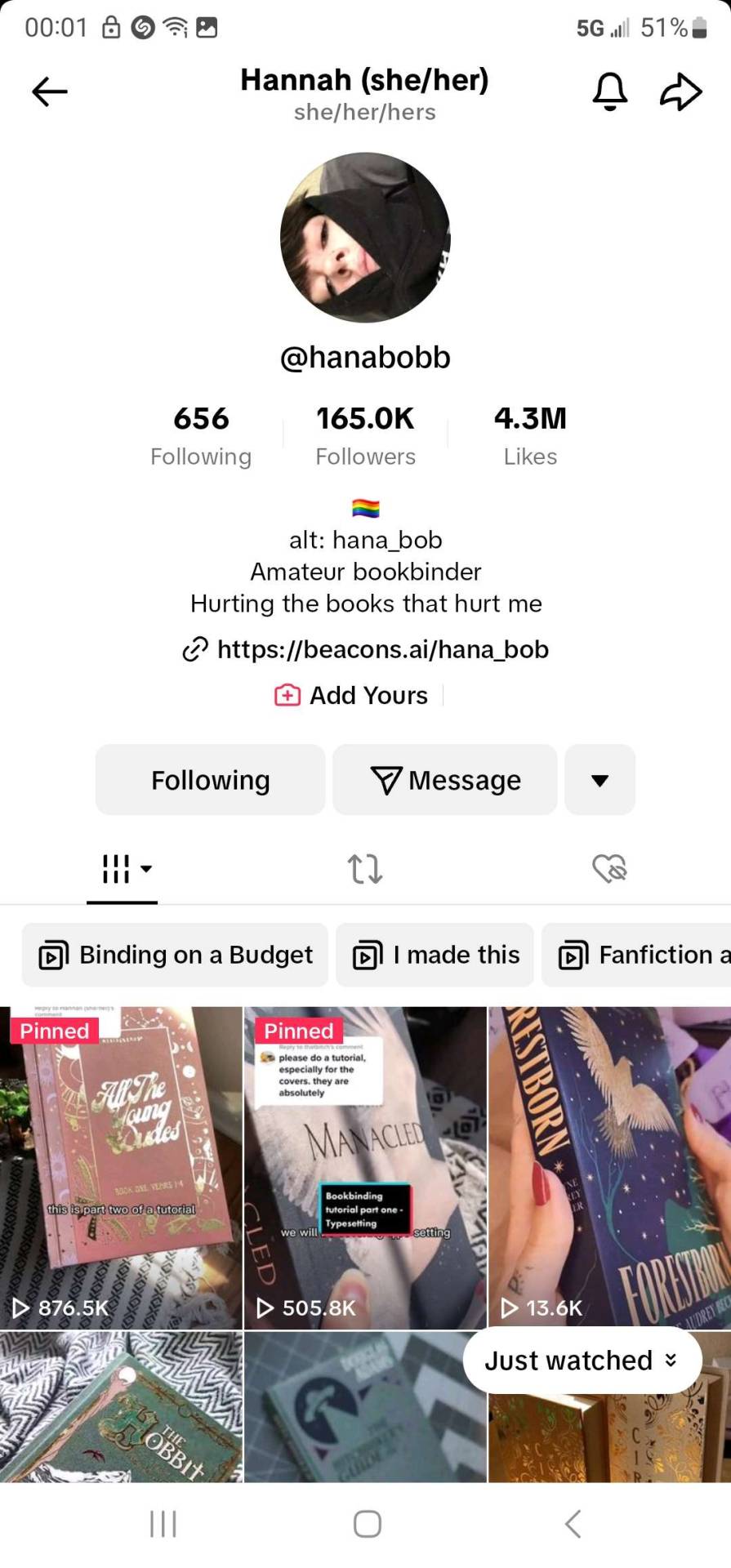Send a Message to Hannah

pos(445,780)
